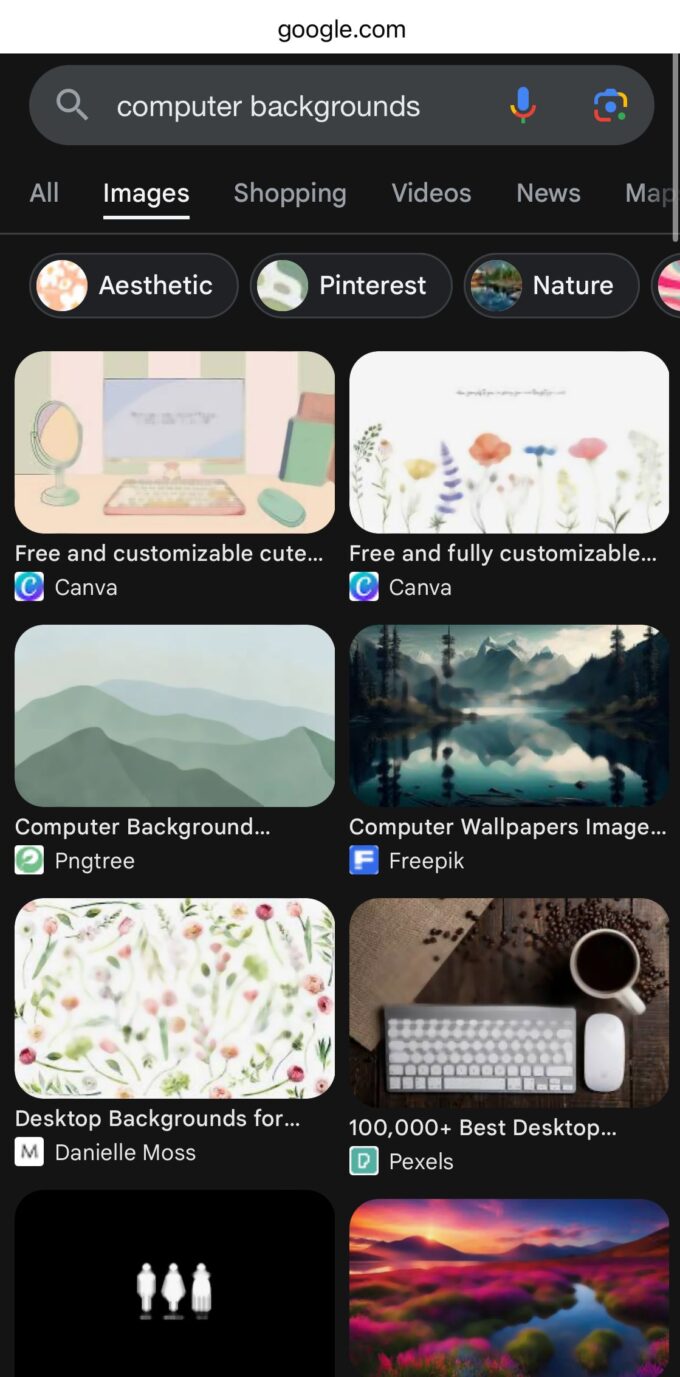Tap the computer backgrounds search field

coord(268,106)
